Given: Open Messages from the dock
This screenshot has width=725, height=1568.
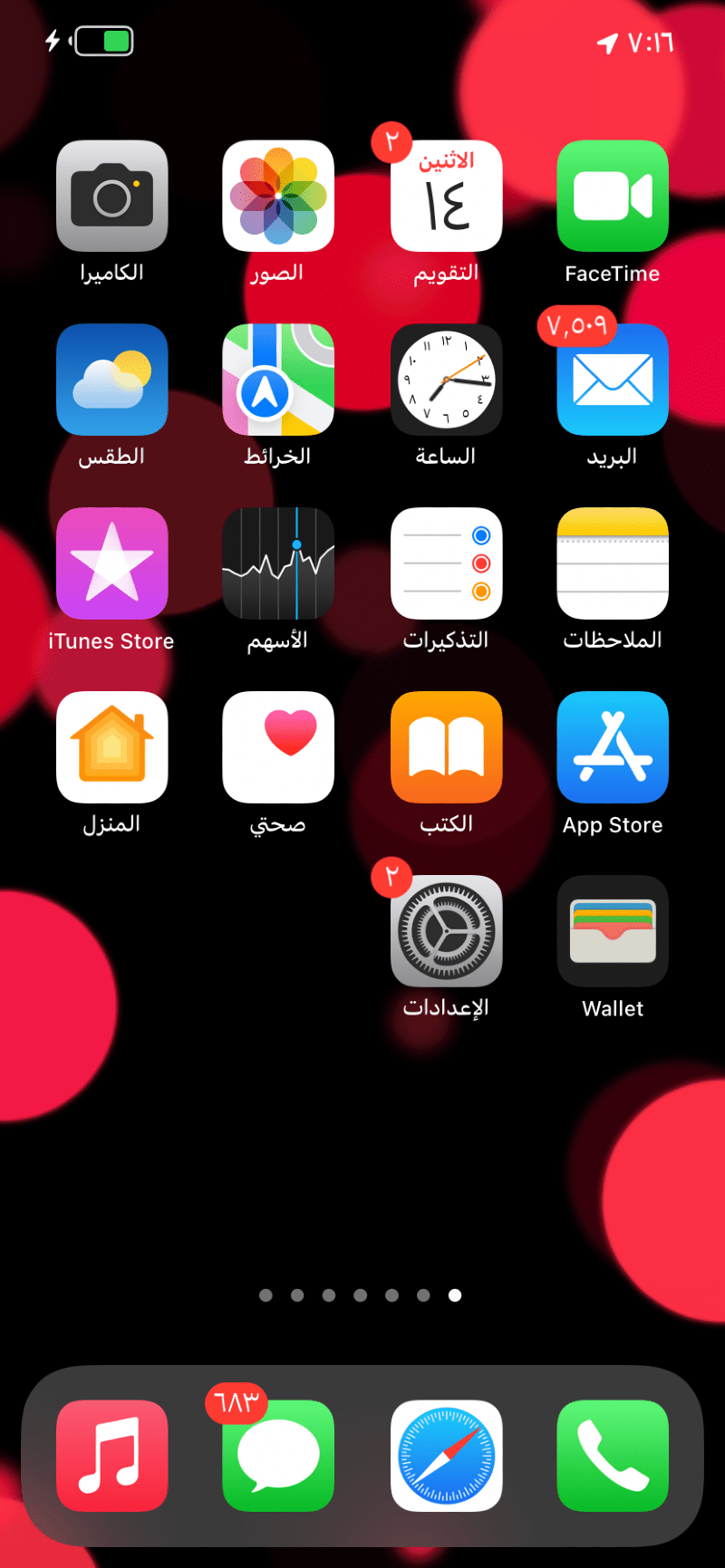Looking at the screenshot, I should [x=278, y=1456].
